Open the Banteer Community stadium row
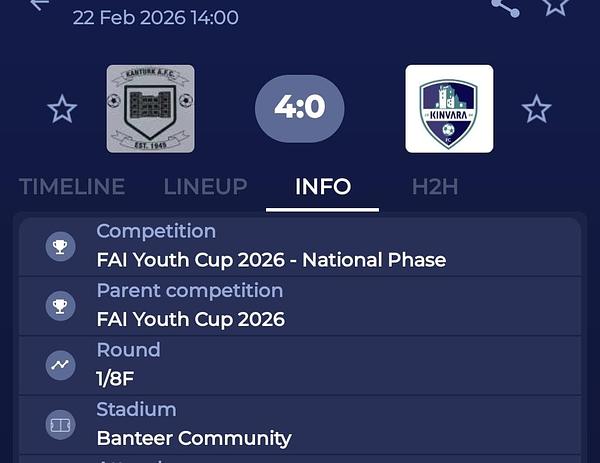 300,425
